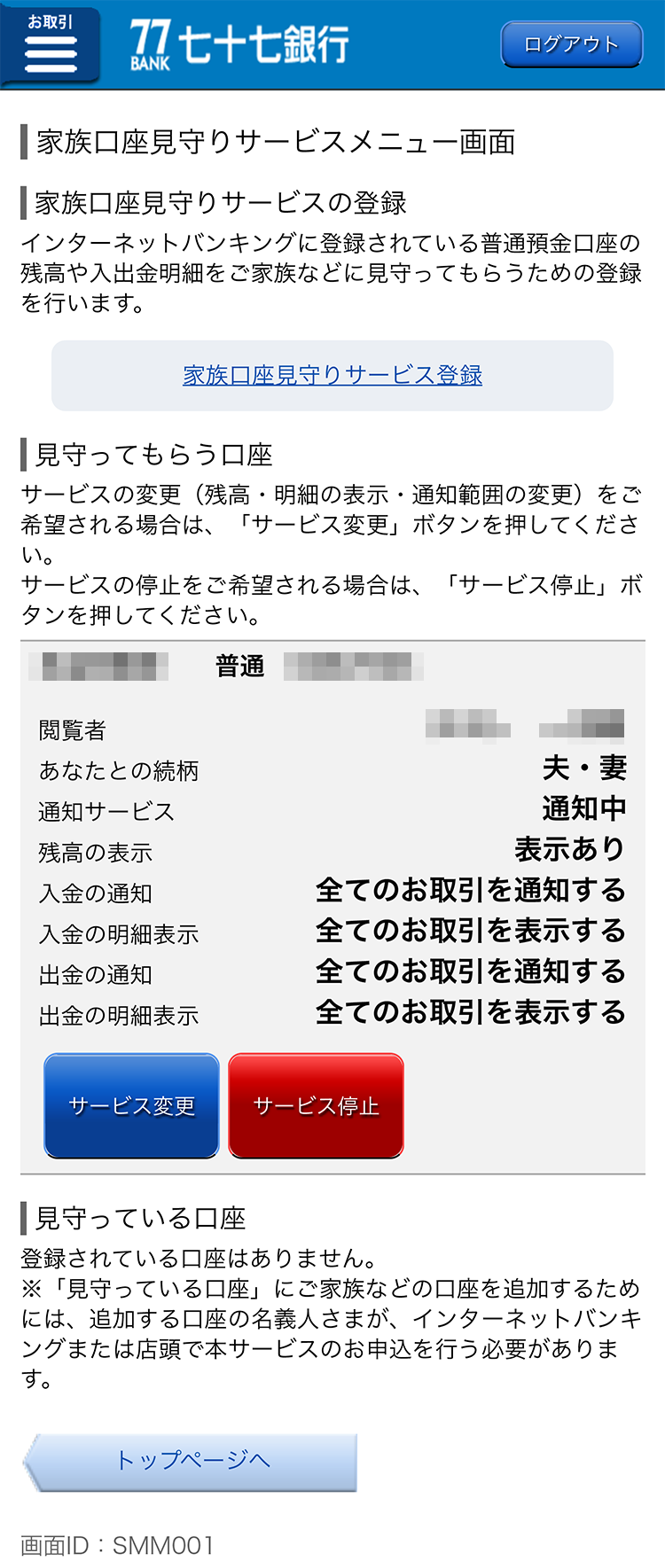Open the お取引 hamburger menu
Image resolution: width=665 pixels, height=1568 pixels.
click(x=50, y=44)
